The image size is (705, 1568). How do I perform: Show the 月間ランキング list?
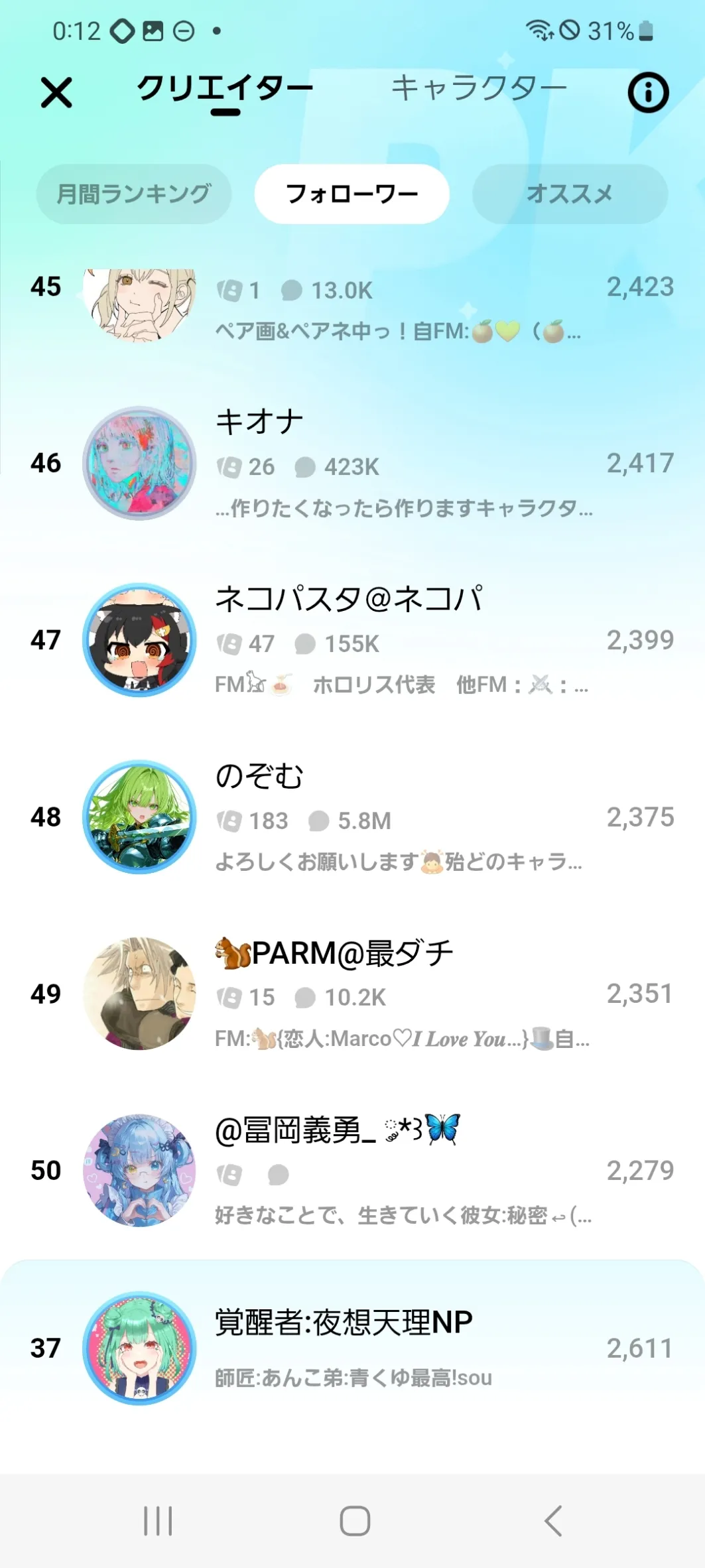134,194
